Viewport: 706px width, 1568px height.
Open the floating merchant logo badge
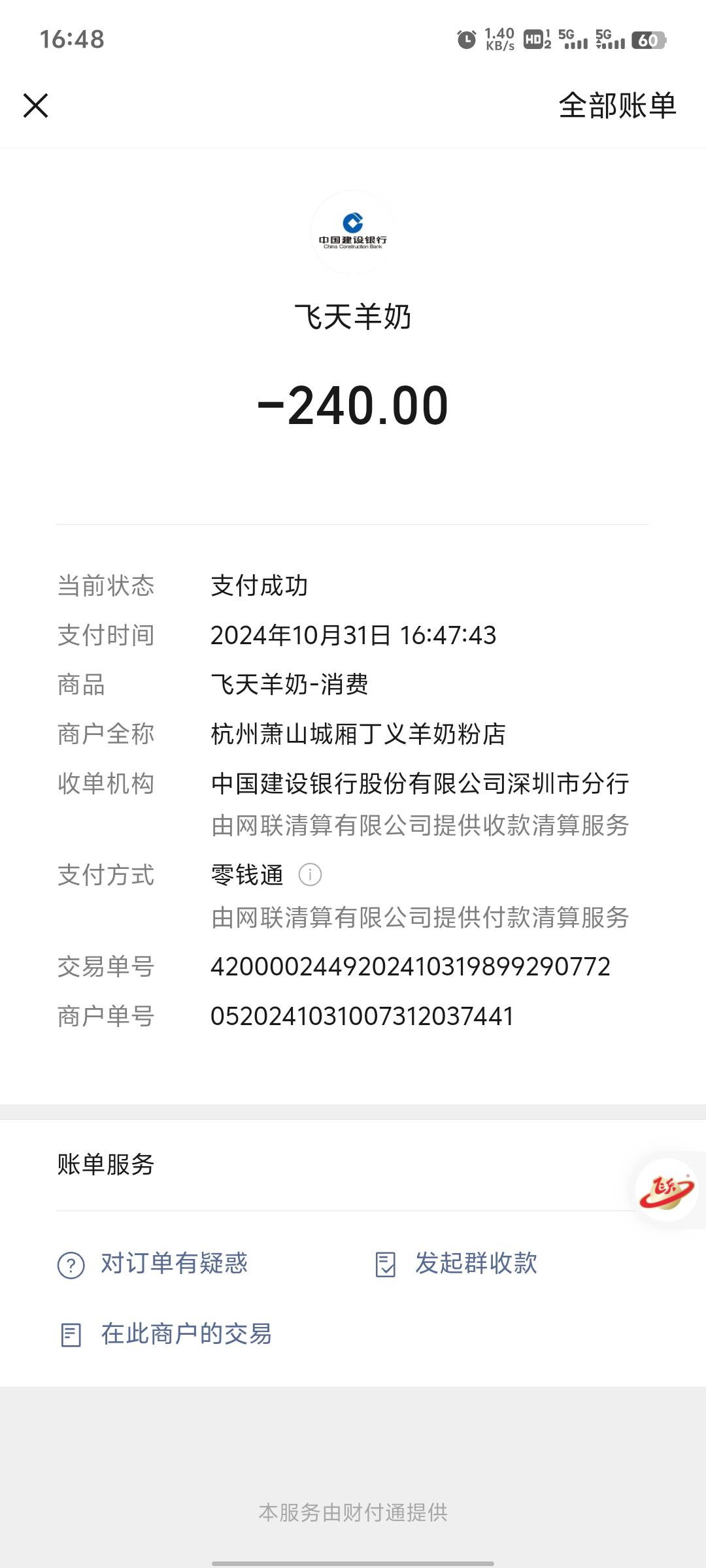click(x=666, y=1190)
